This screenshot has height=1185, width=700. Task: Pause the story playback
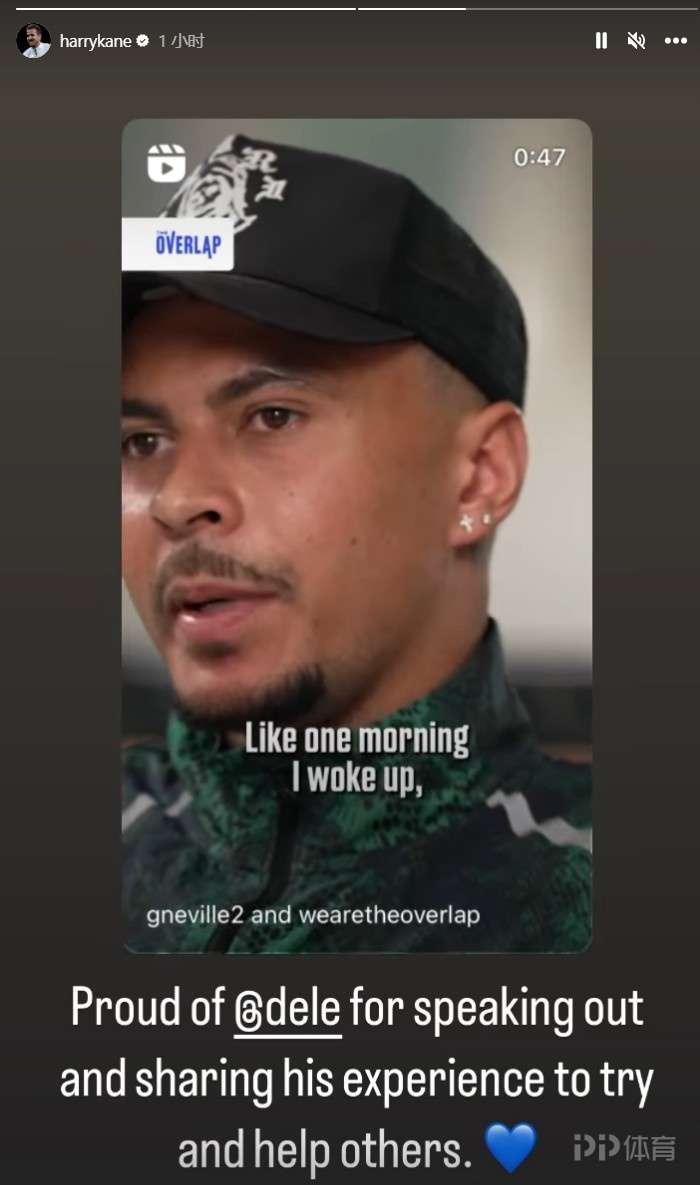point(601,41)
